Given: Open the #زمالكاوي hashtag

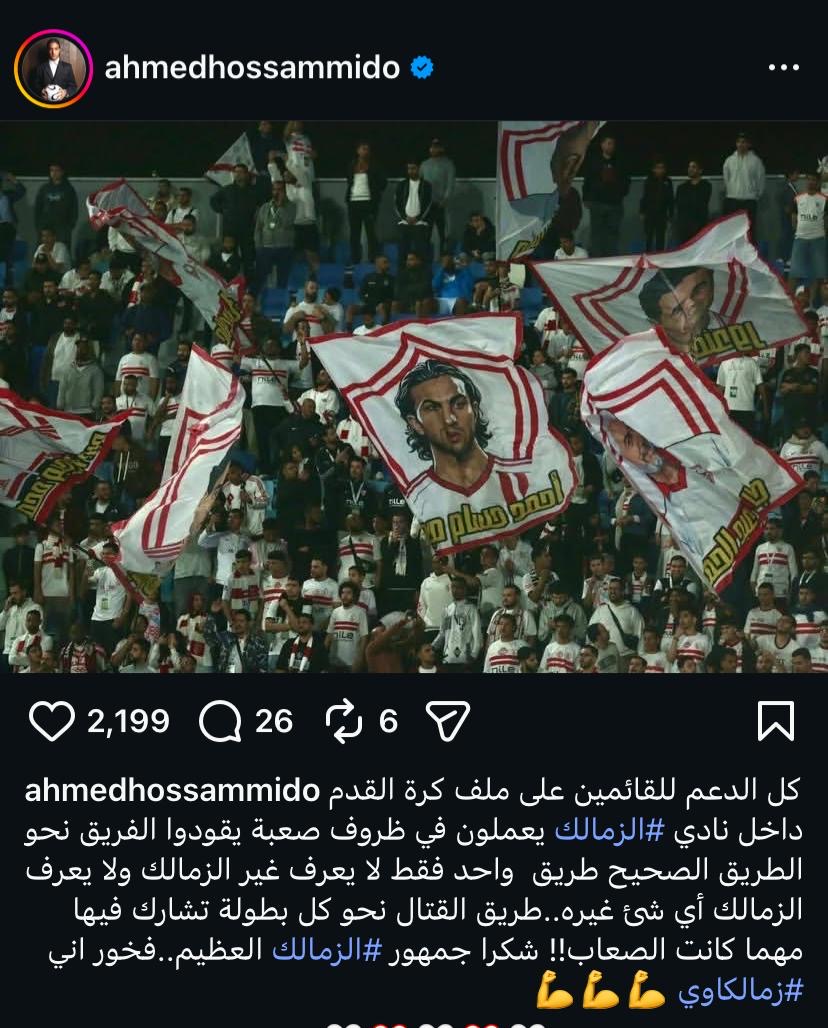Looking at the screenshot, I should point(741,992).
